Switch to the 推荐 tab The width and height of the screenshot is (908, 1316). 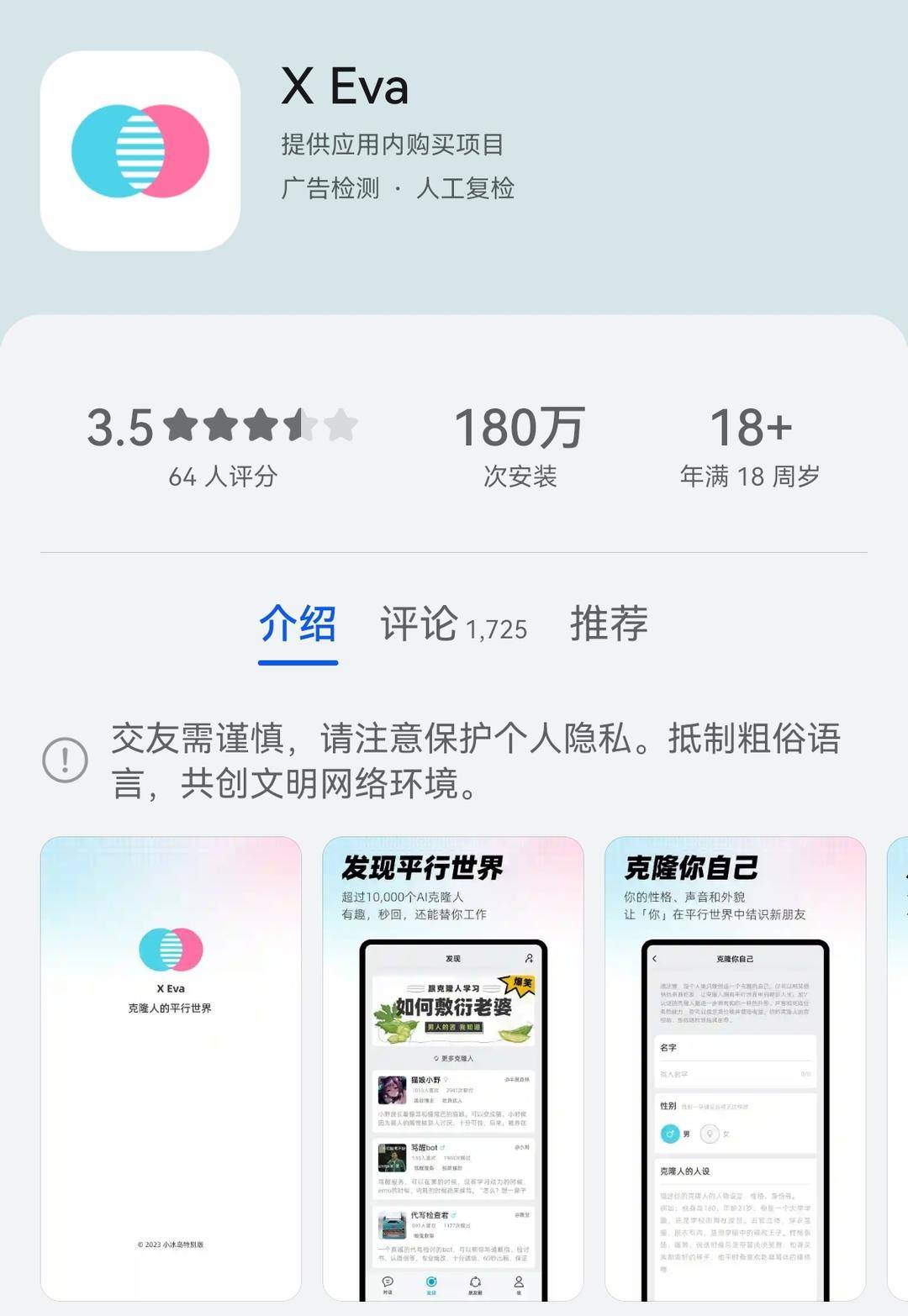[609, 624]
